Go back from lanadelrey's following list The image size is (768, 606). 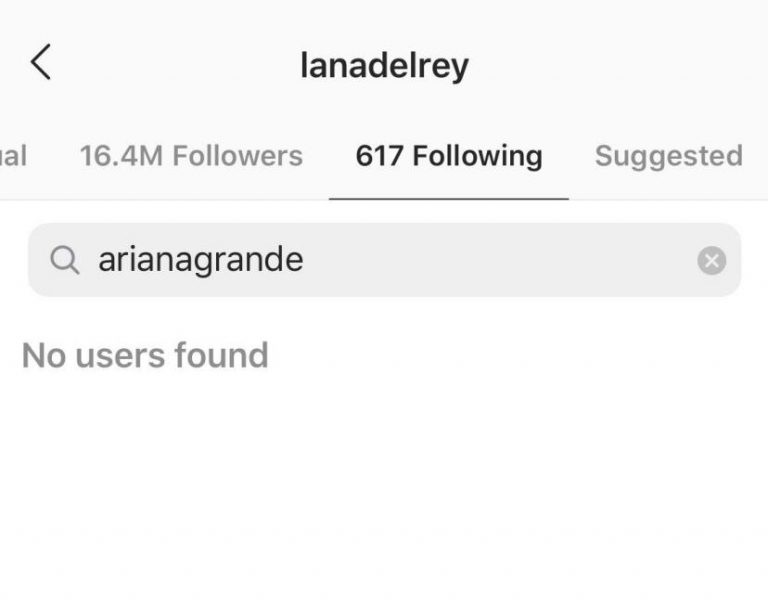point(40,64)
